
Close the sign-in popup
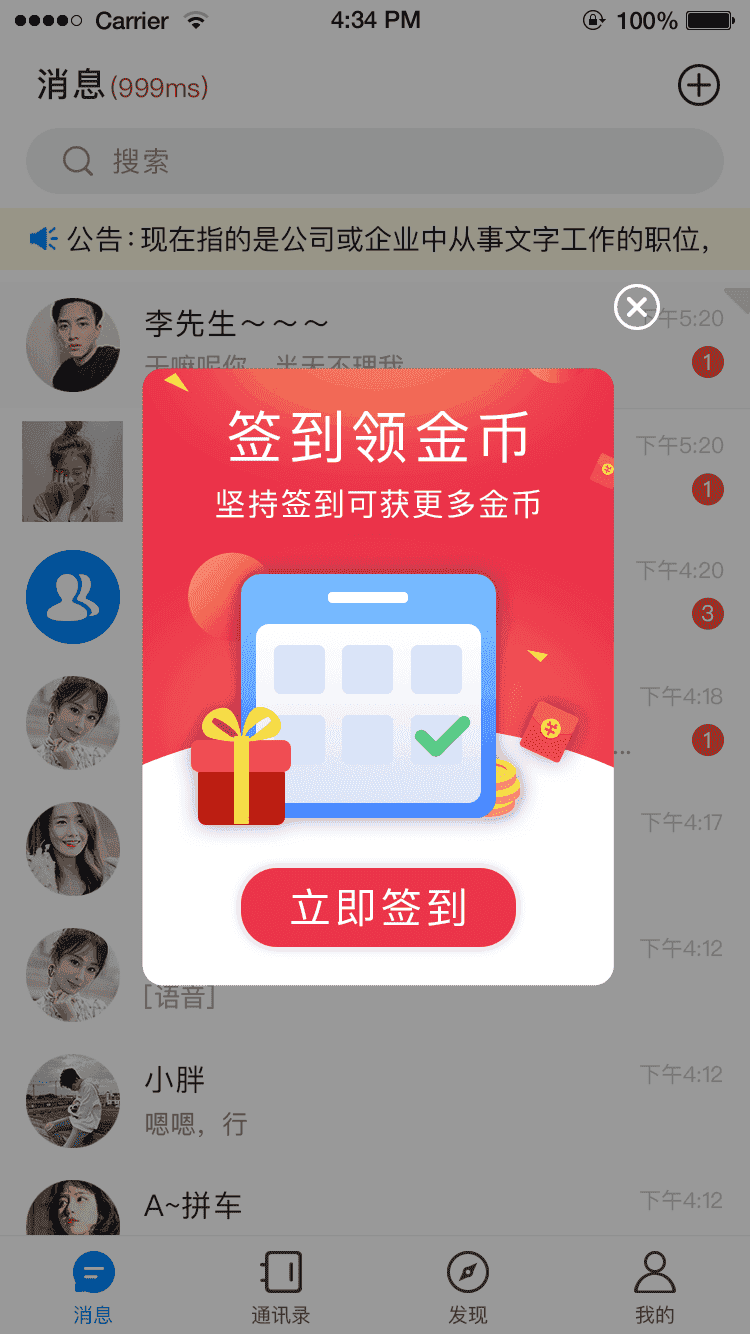[x=636, y=307]
